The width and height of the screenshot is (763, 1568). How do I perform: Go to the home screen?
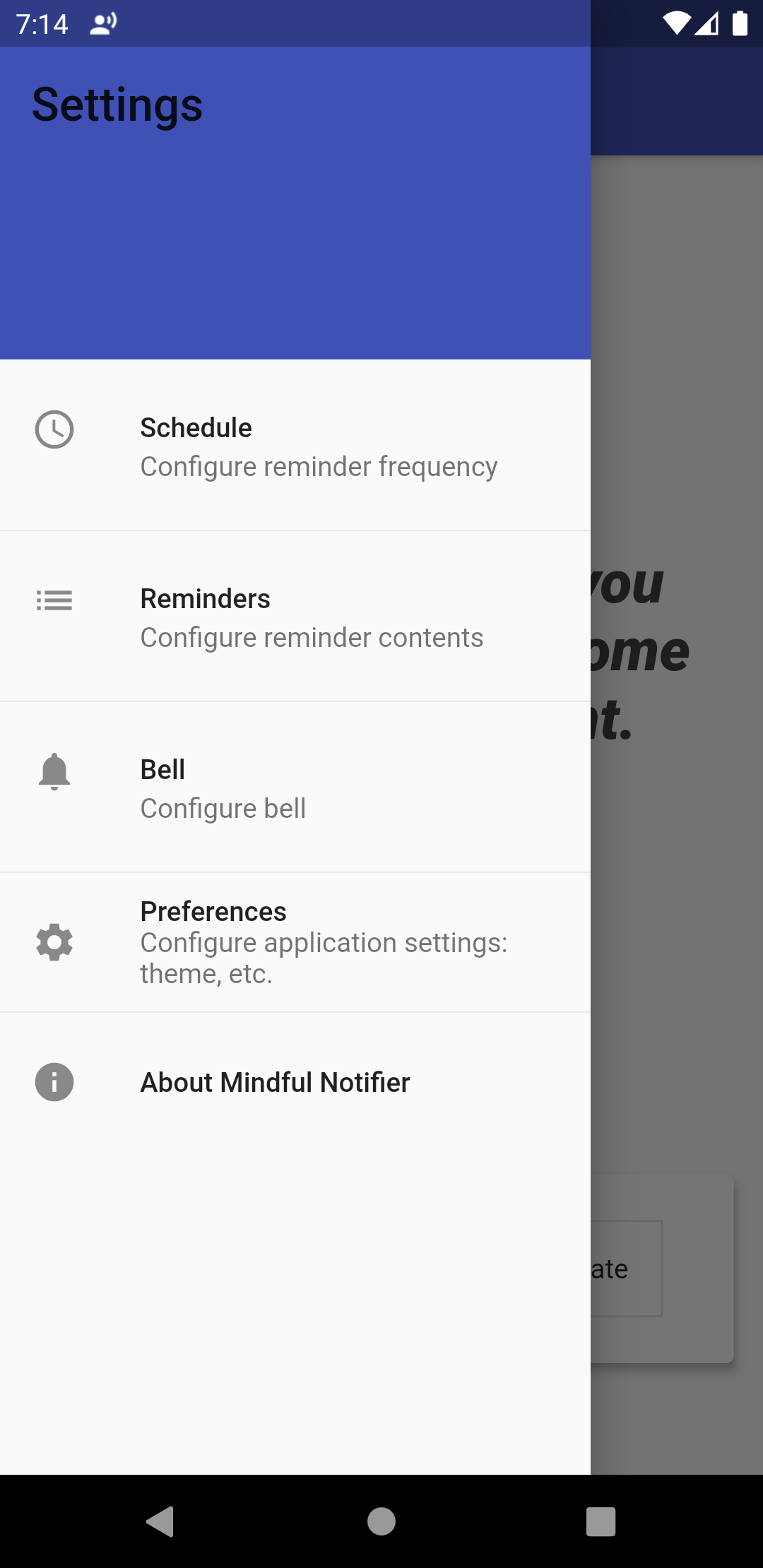point(381,1521)
